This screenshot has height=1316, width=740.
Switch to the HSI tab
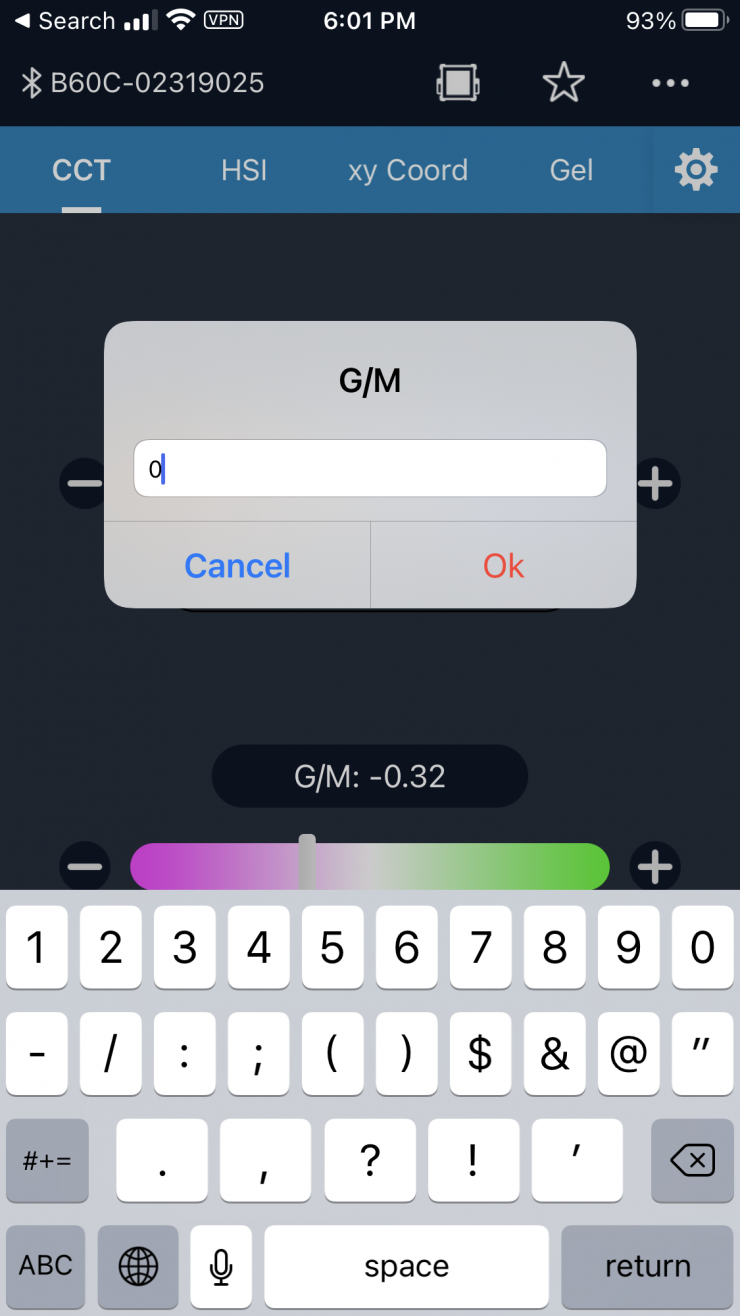tap(244, 170)
